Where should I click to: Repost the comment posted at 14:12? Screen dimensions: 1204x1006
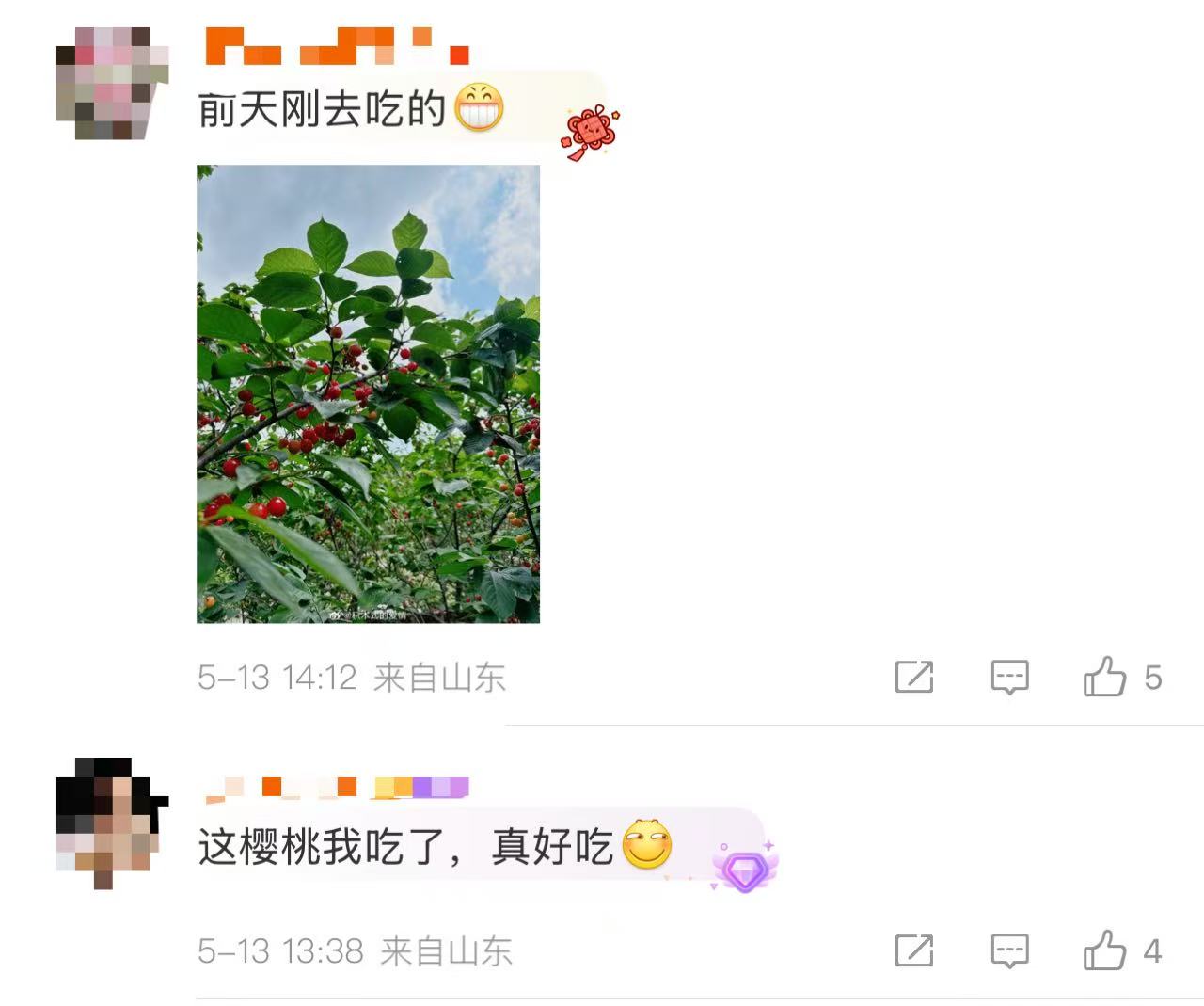[x=913, y=677]
